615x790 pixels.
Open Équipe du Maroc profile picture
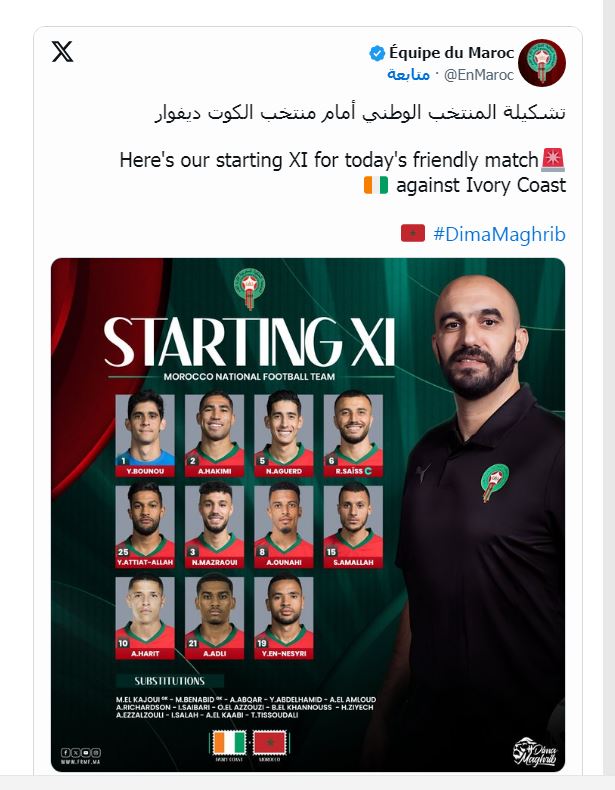(543, 64)
